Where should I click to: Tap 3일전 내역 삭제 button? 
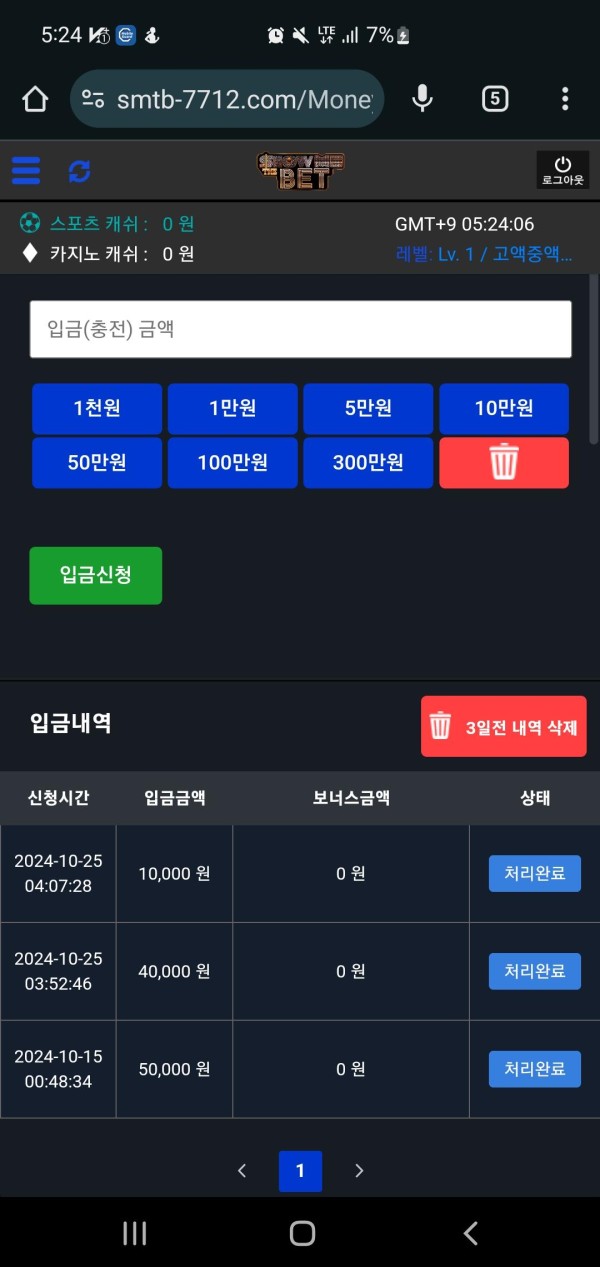coord(503,726)
